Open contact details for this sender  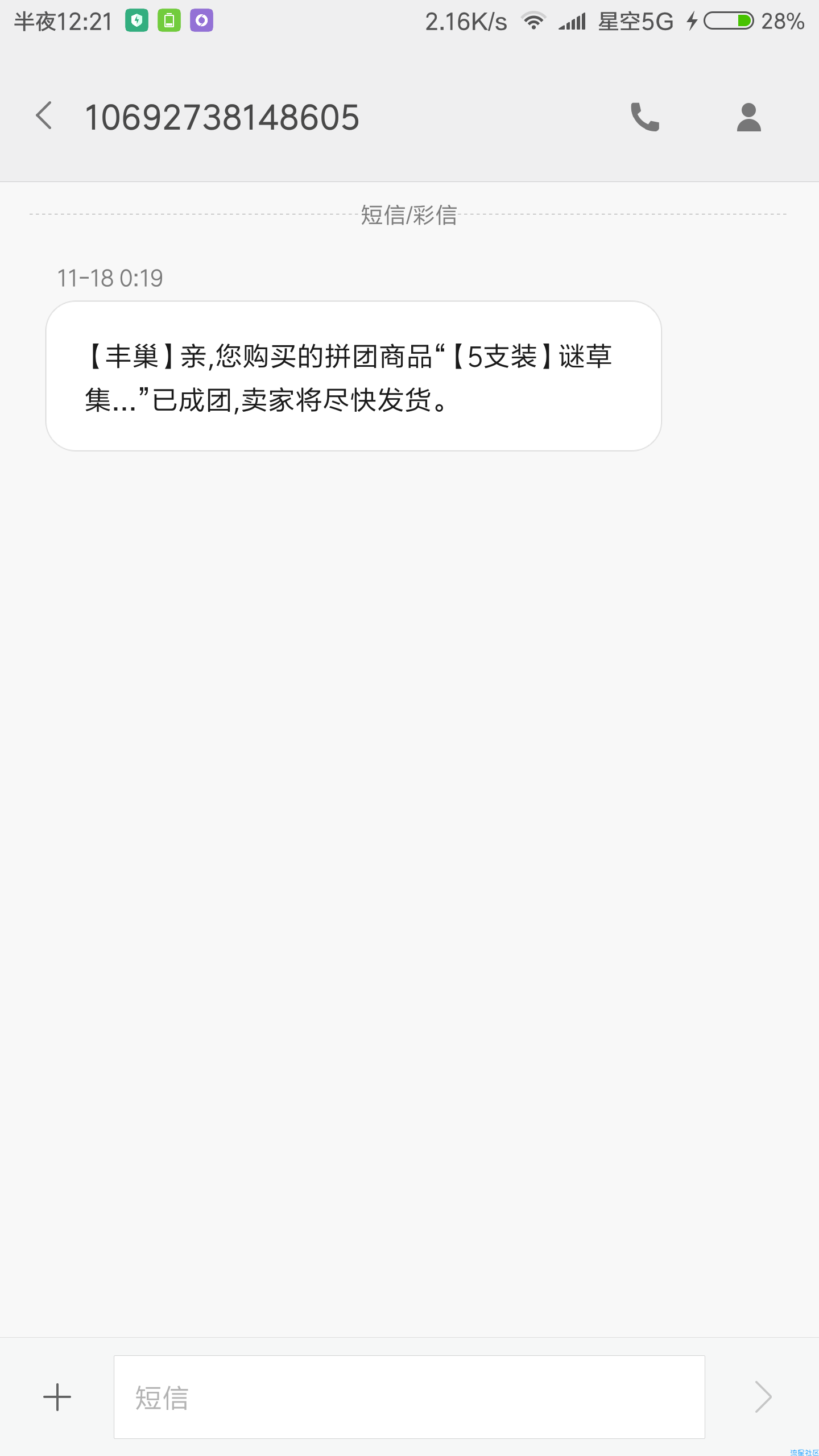pos(748,117)
